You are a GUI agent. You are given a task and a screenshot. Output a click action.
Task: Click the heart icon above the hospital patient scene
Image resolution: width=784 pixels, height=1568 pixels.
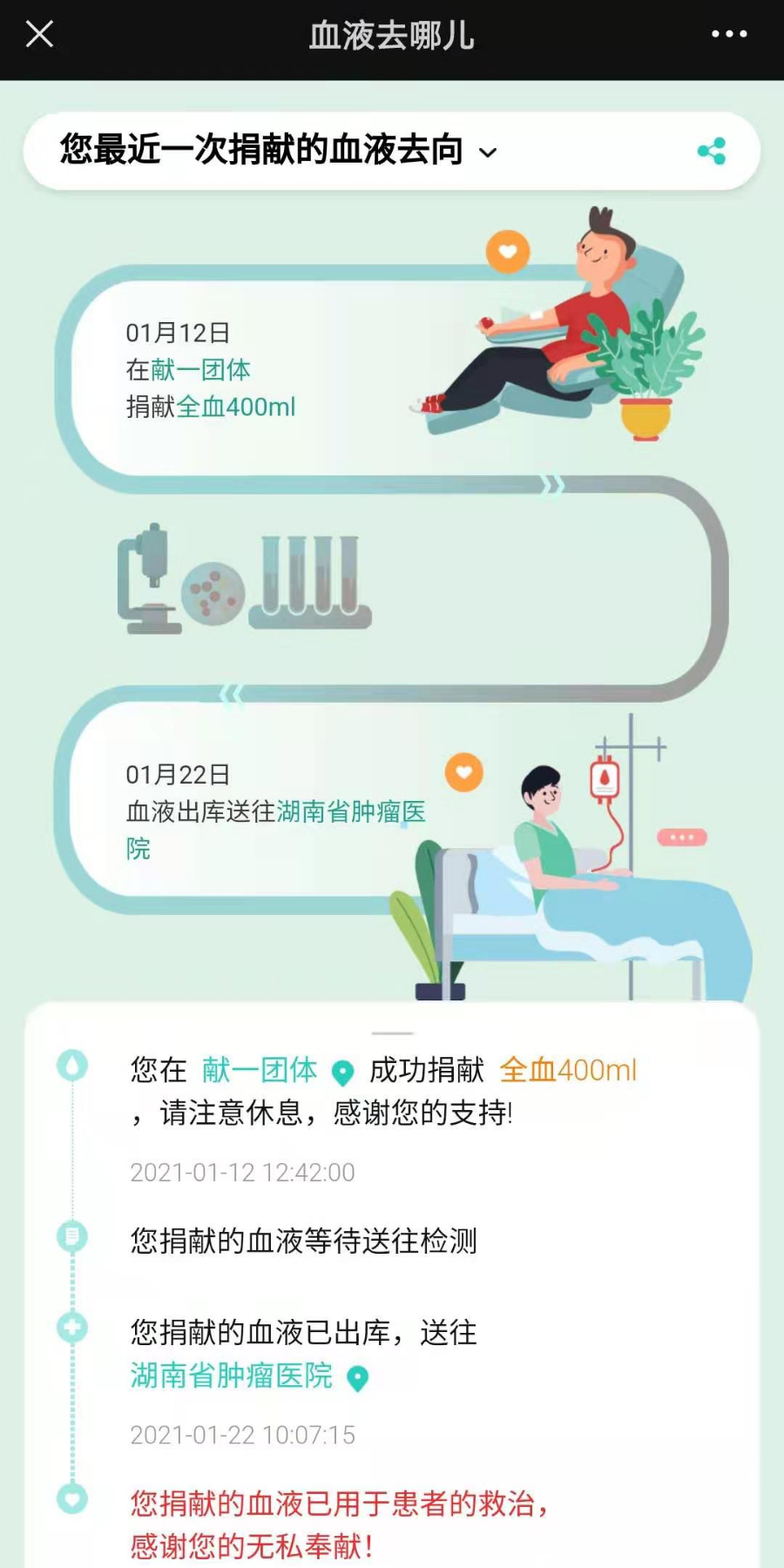click(465, 771)
